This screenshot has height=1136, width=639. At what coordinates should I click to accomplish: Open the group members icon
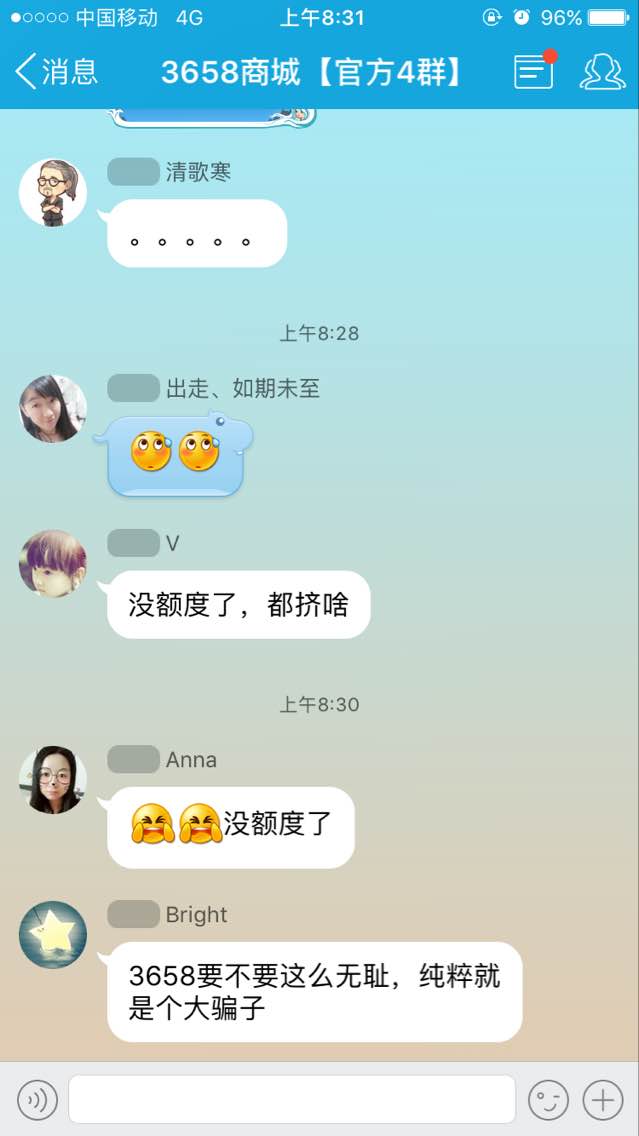[x=602, y=72]
